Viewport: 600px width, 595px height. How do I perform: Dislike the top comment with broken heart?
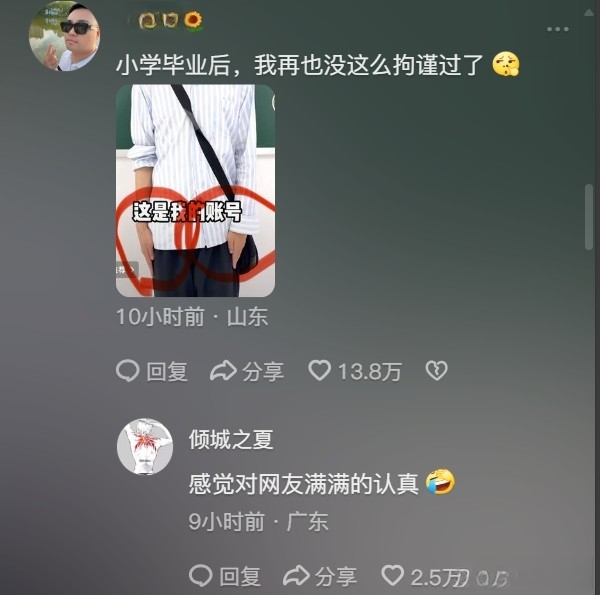(436, 371)
